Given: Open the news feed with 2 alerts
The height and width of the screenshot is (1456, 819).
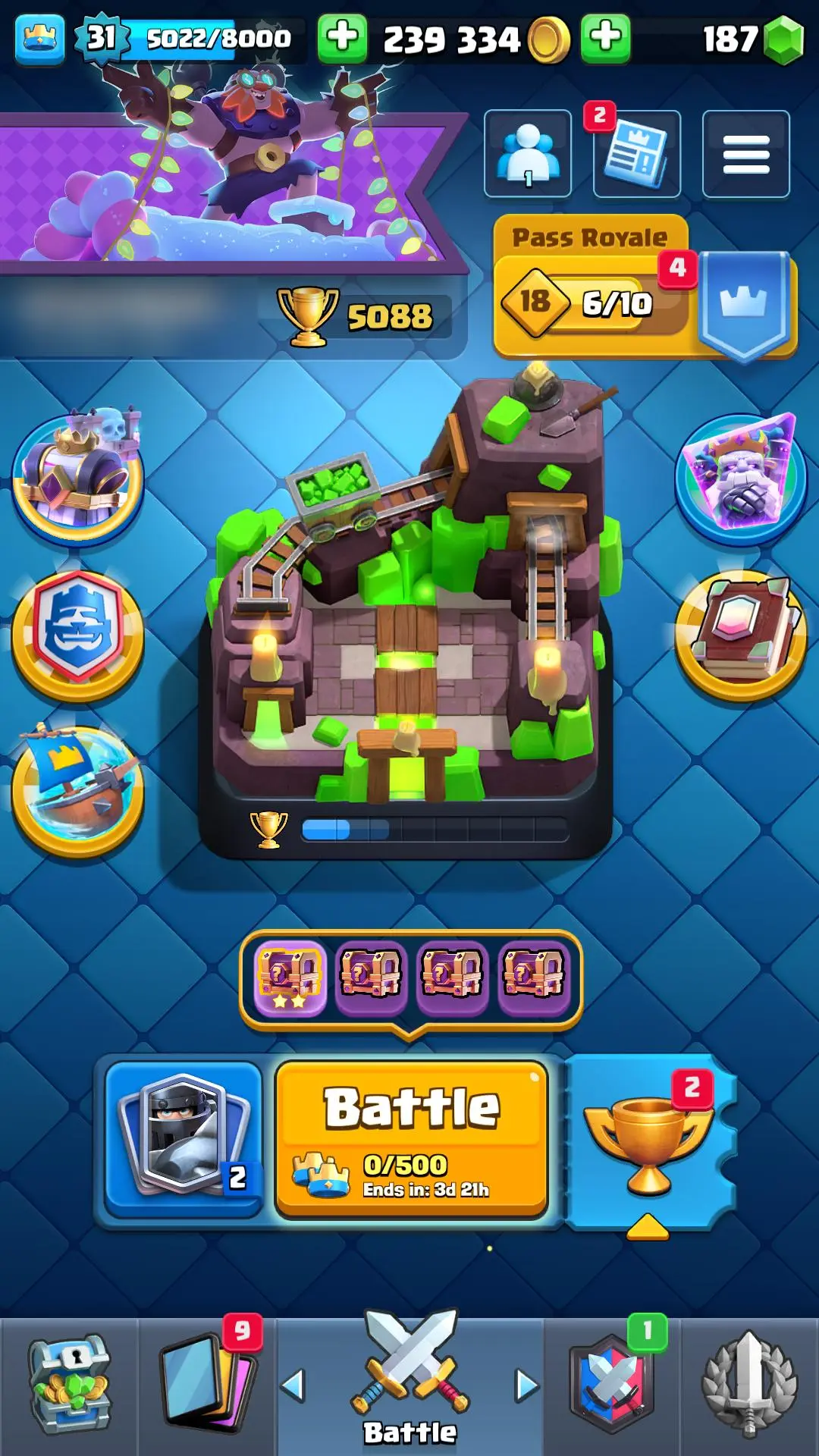Looking at the screenshot, I should 636,154.
